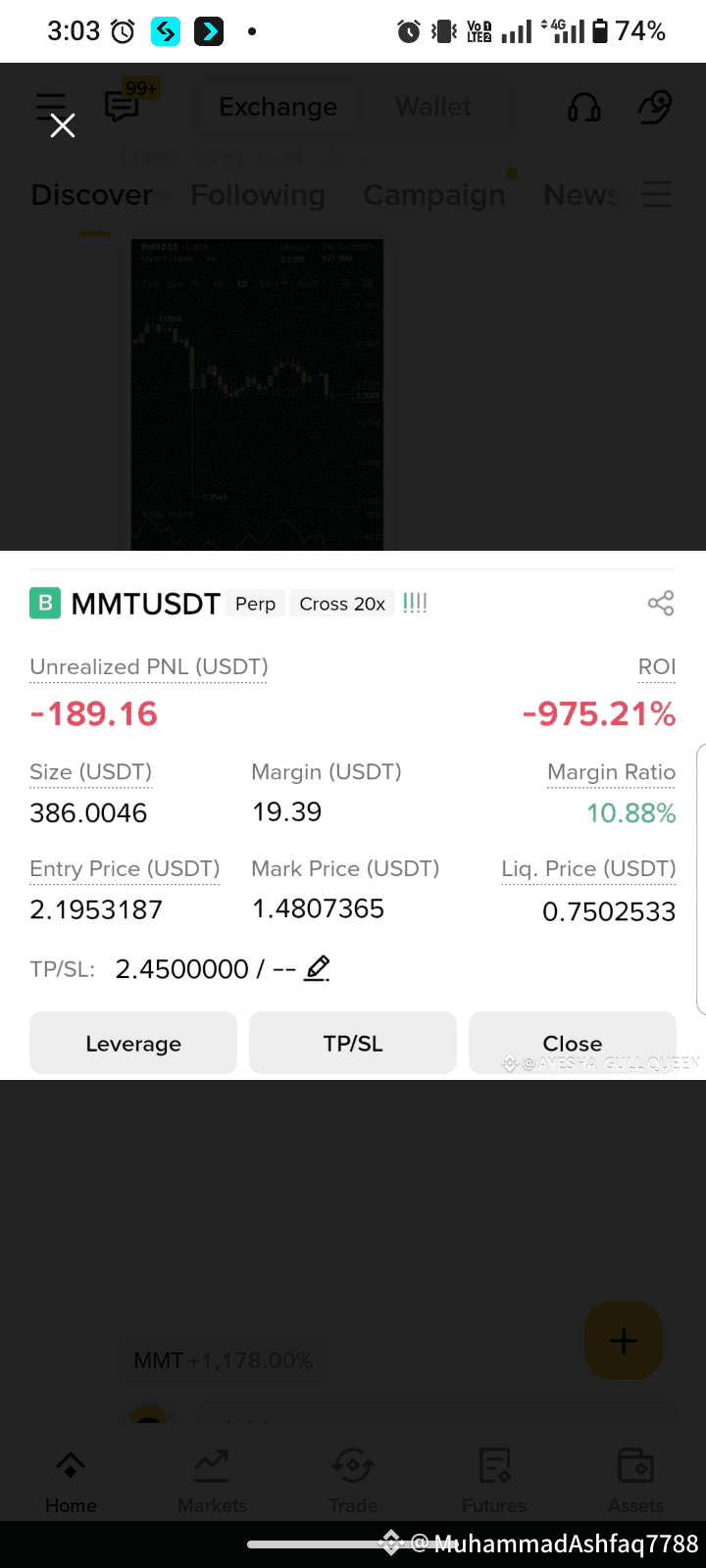Switch to the Campaign tab
706x1568 pixels.
(434, 194)
